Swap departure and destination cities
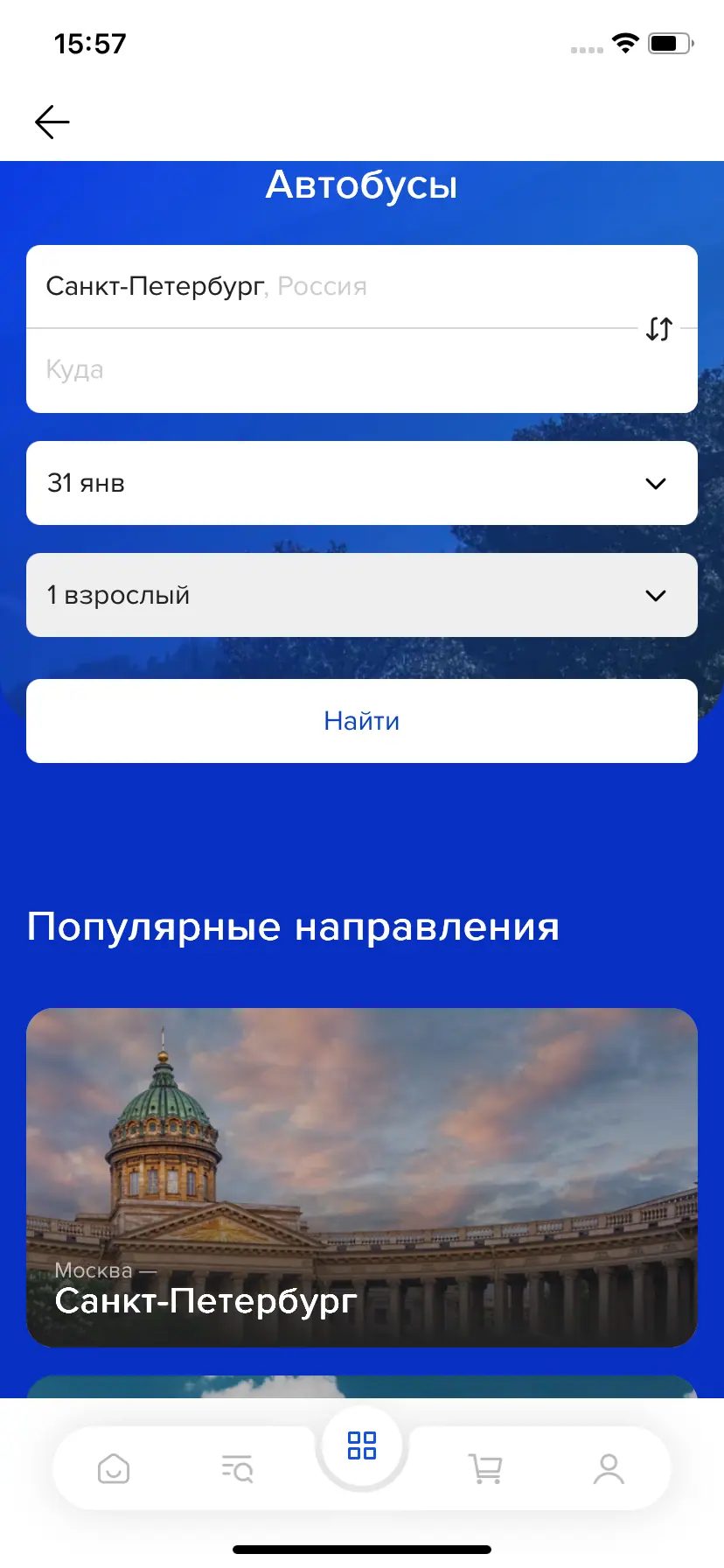Screen dimensions: 724x1568 click(659, 329)
